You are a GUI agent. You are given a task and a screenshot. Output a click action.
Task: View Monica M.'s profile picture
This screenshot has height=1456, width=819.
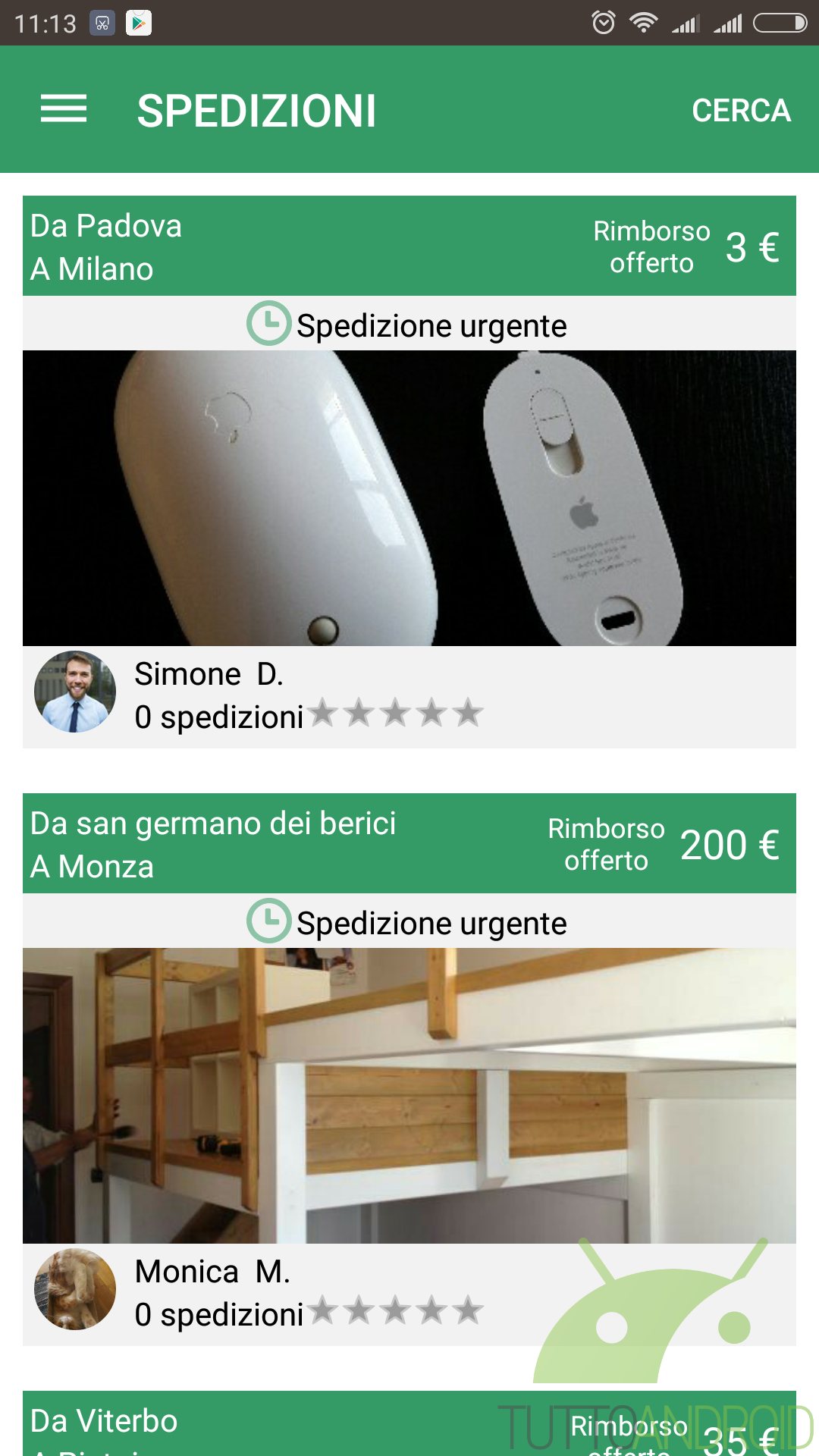pos(75,1289)
